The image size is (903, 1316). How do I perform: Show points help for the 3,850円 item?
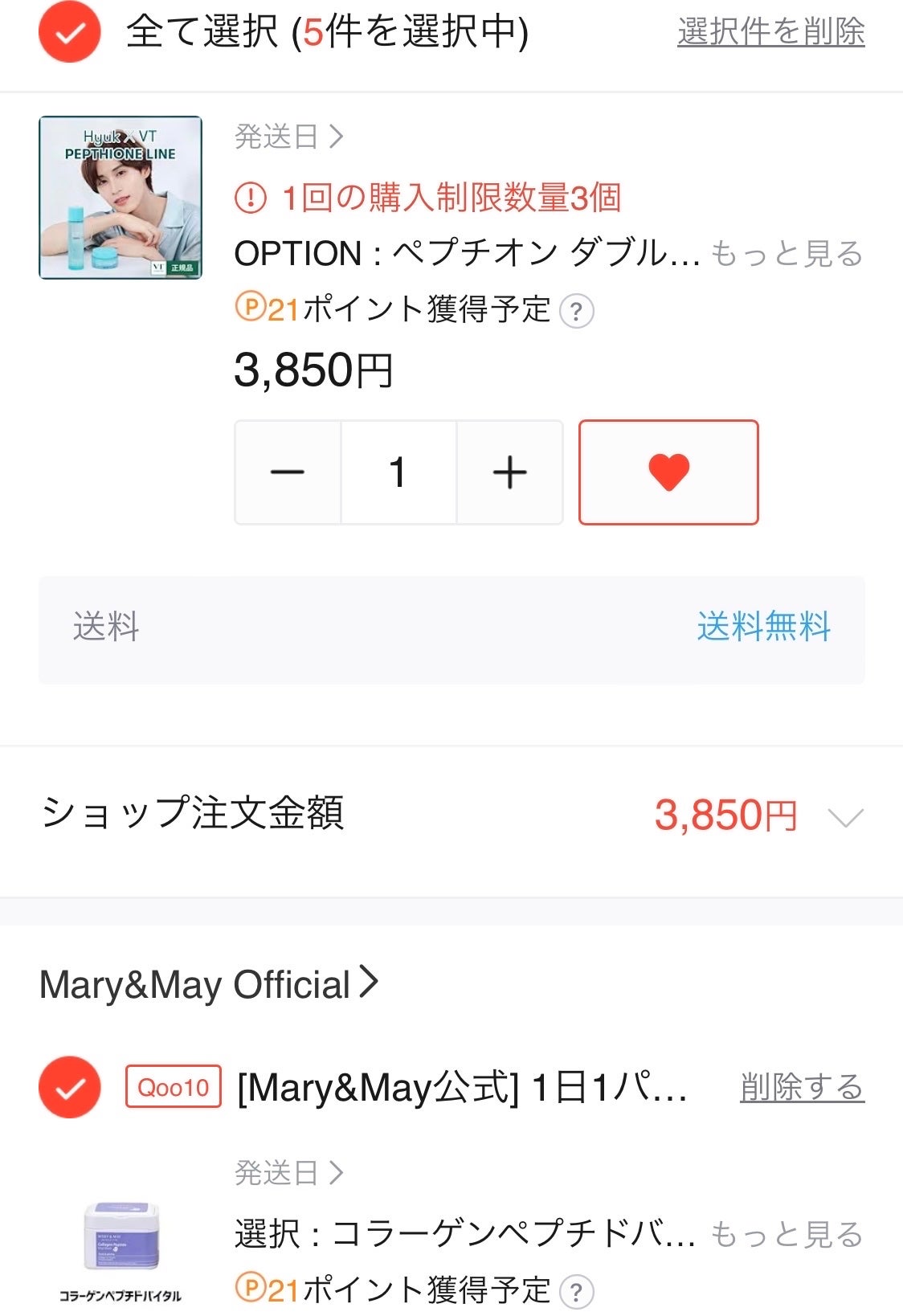click(x=576, y=312)
